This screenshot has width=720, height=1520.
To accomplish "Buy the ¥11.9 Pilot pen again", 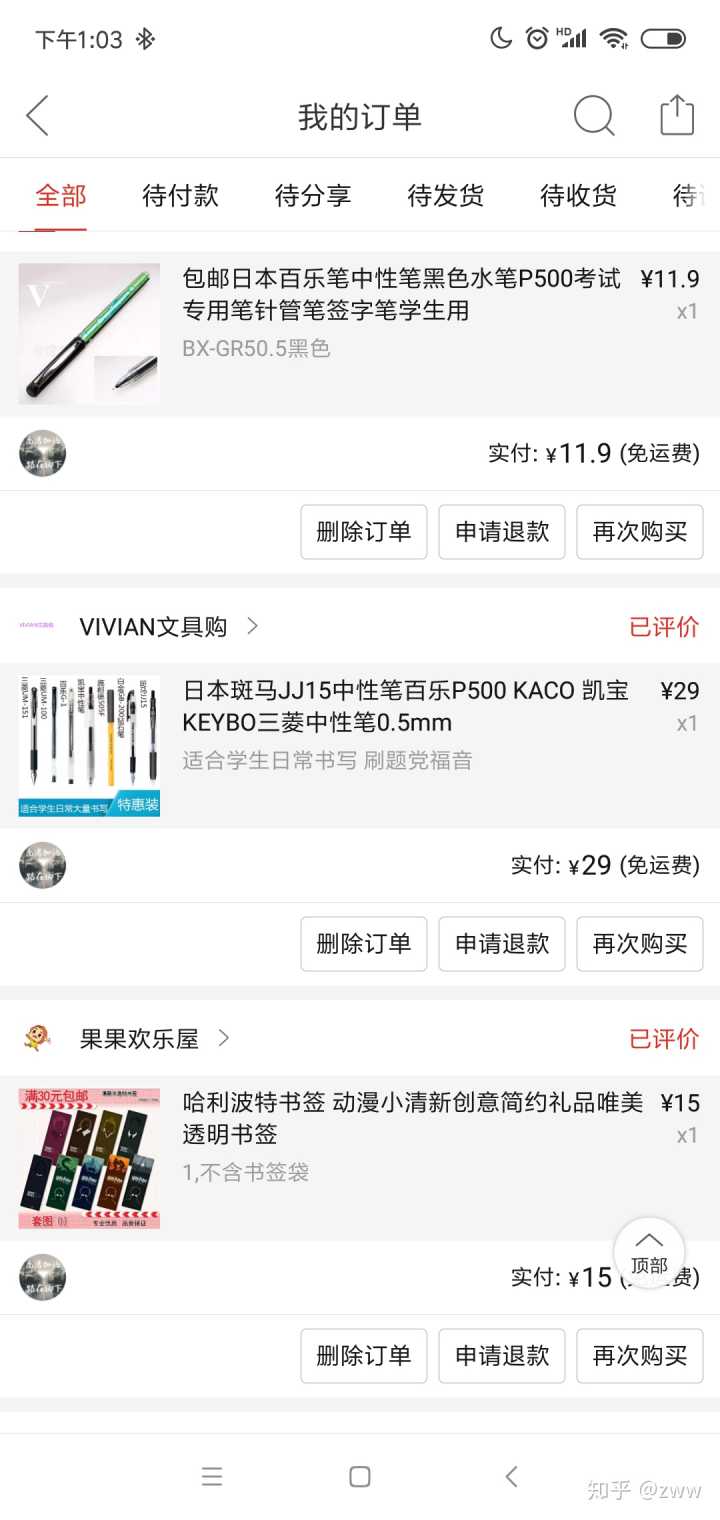I will pyautogui.click(x=640, y=532).
